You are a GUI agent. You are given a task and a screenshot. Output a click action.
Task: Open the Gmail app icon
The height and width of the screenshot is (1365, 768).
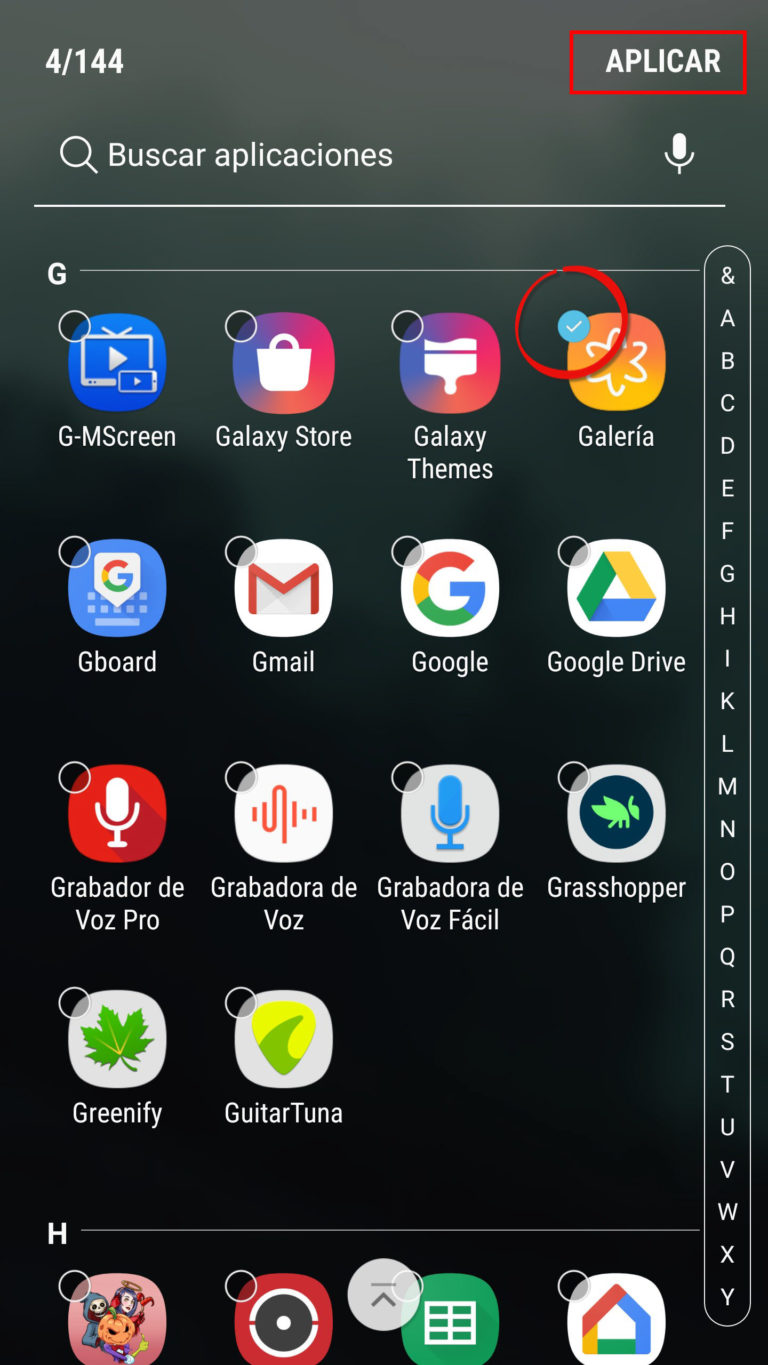(283, 587)
